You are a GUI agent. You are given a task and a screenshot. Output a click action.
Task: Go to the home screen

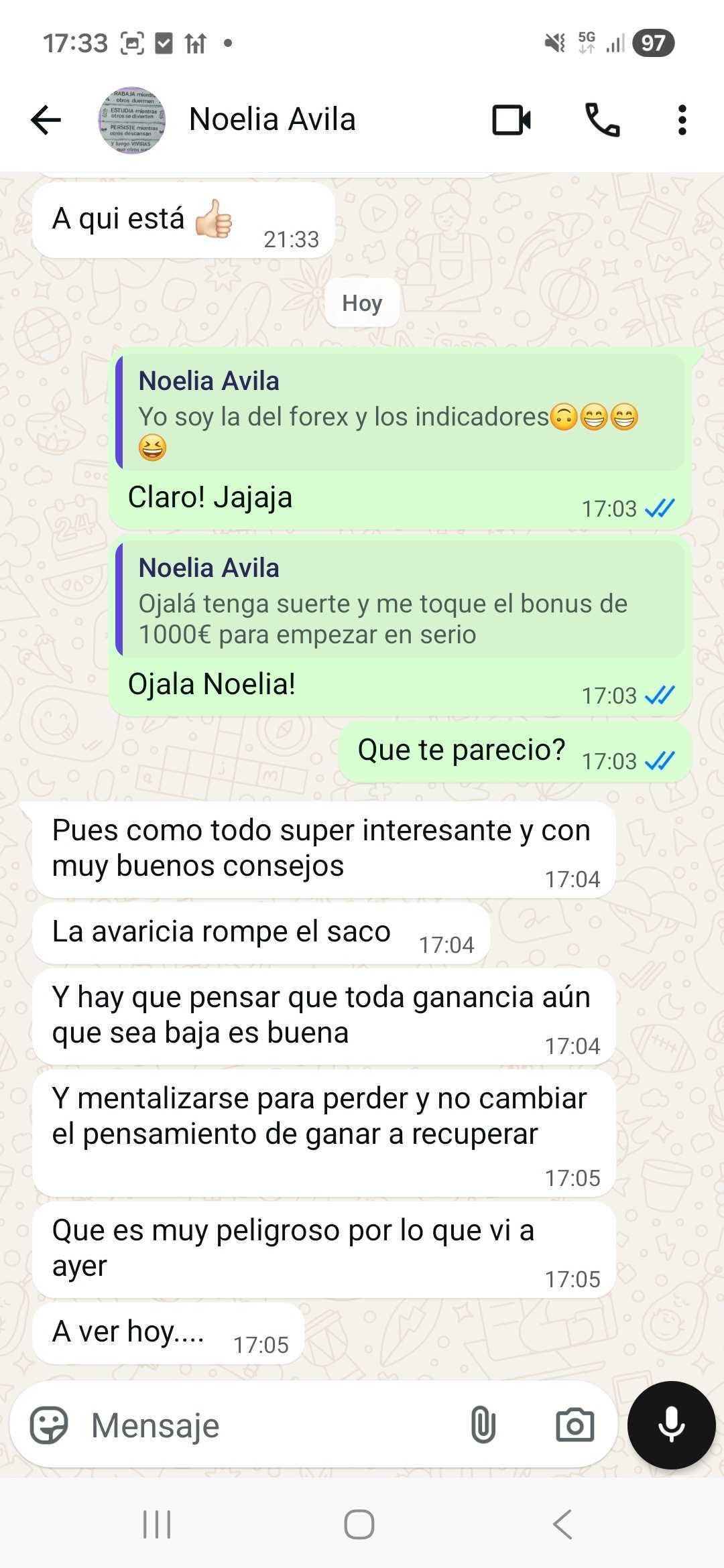[359, 1524]
